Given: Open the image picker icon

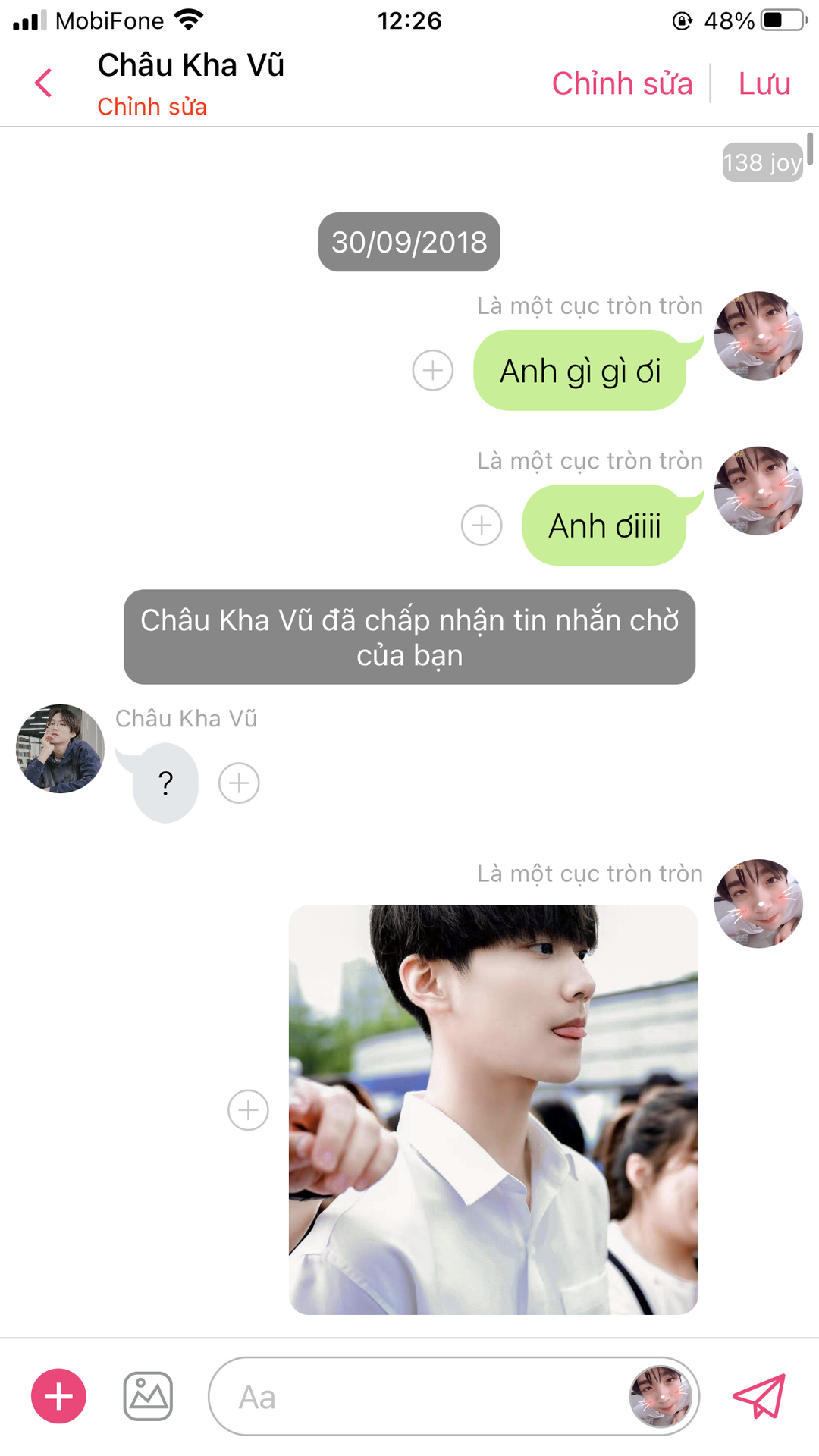Looking at the screenshot, I should coord(148,1396).
